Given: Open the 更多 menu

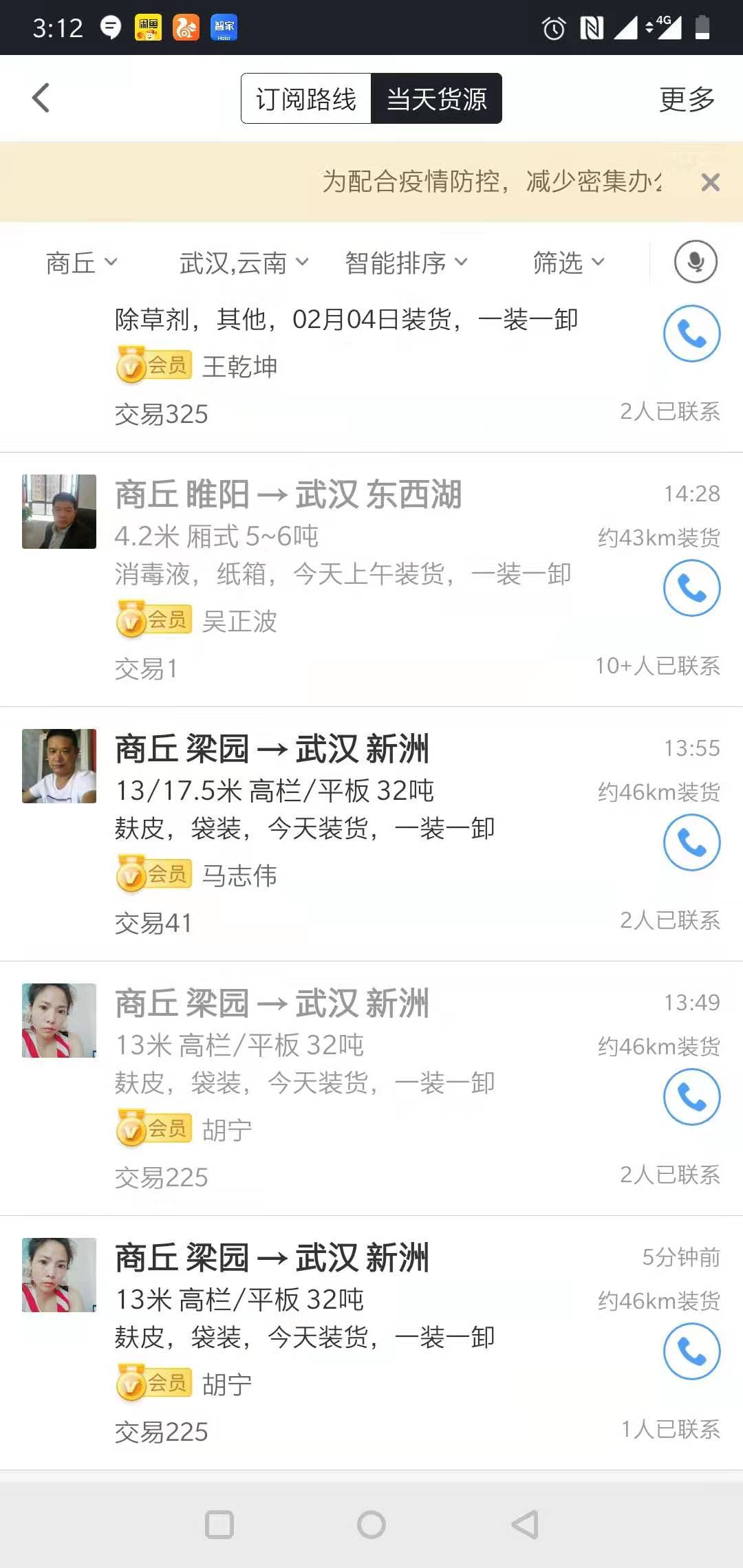Looking at the screenshot, I should [x=686, y=98].
